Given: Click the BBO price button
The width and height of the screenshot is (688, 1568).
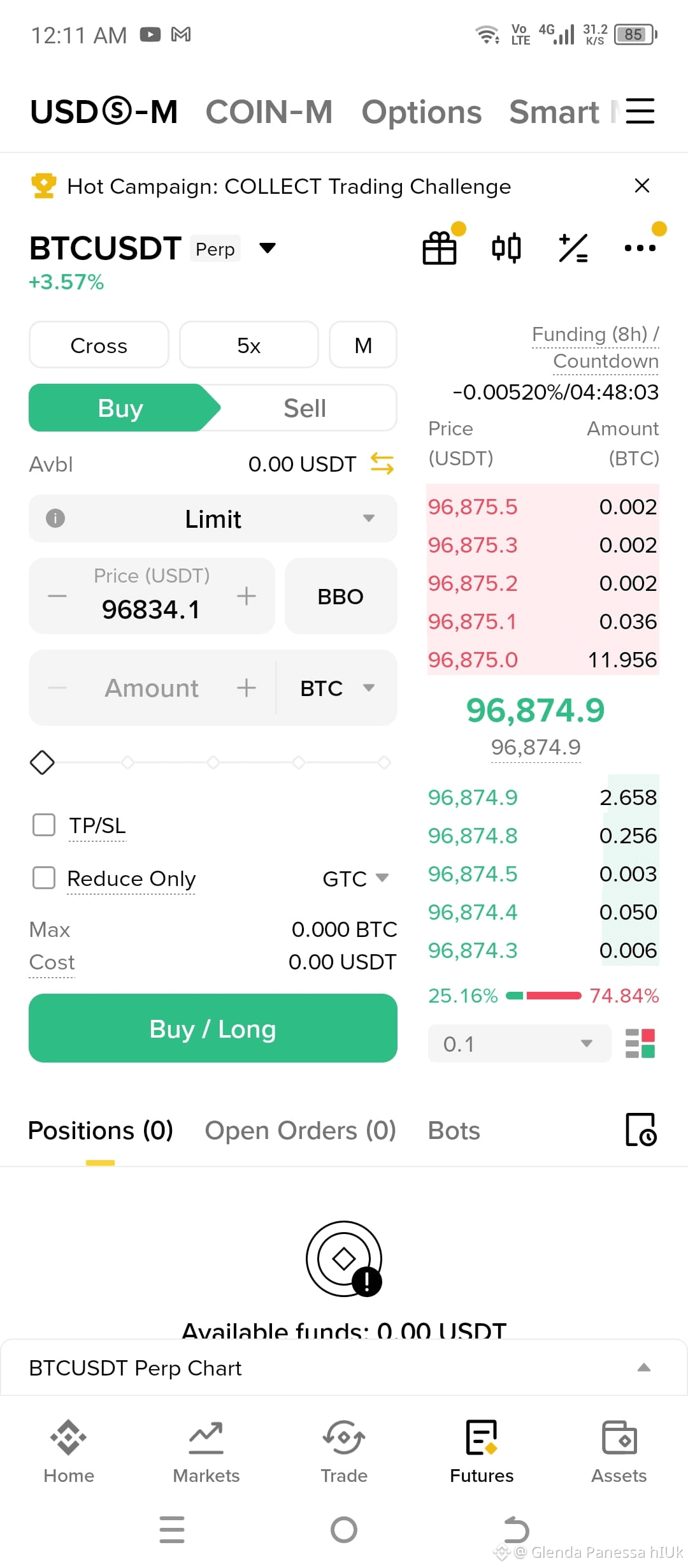Looking at the screenshot, I should click(x=340, y=596).
